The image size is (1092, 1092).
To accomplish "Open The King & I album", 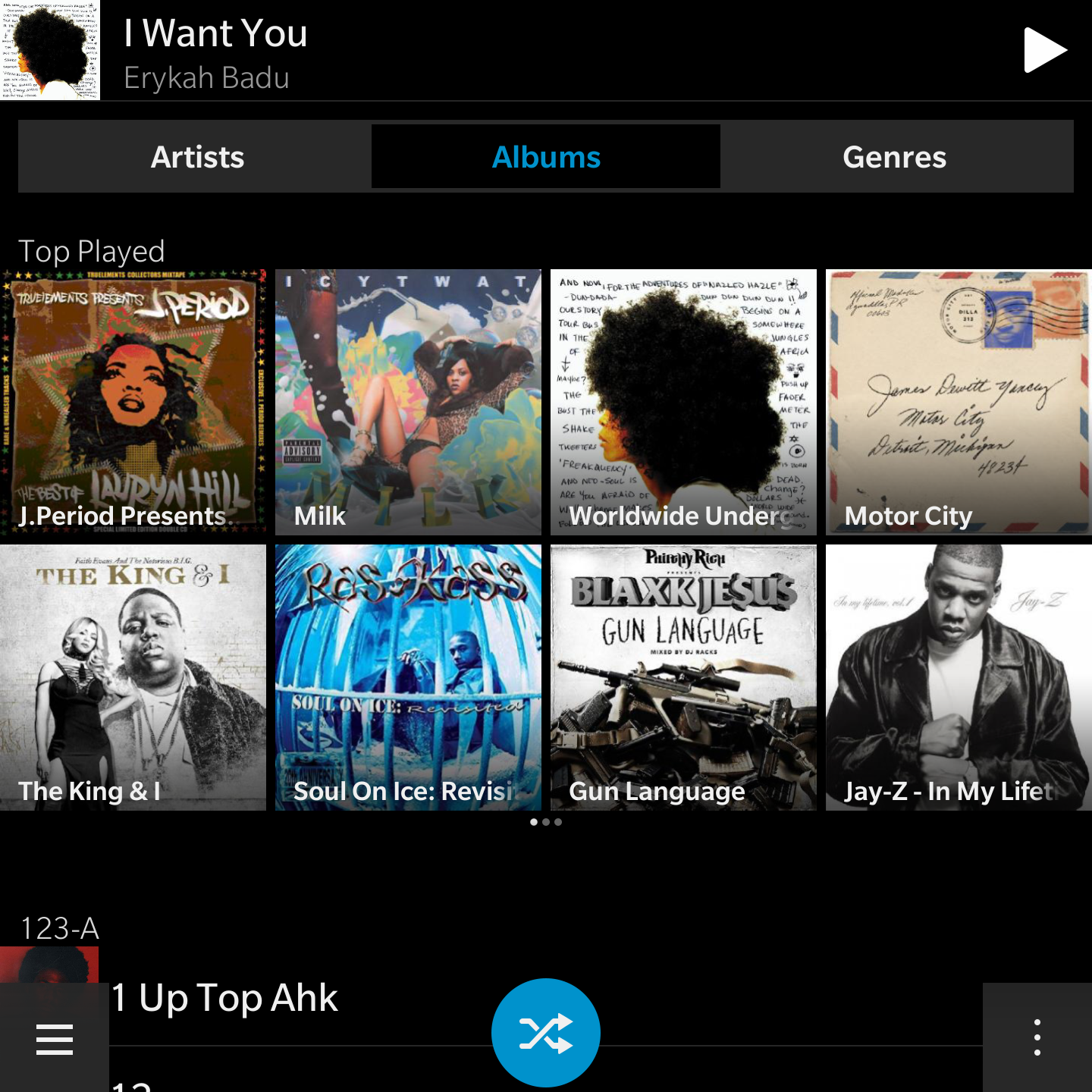I will [133, 677].
